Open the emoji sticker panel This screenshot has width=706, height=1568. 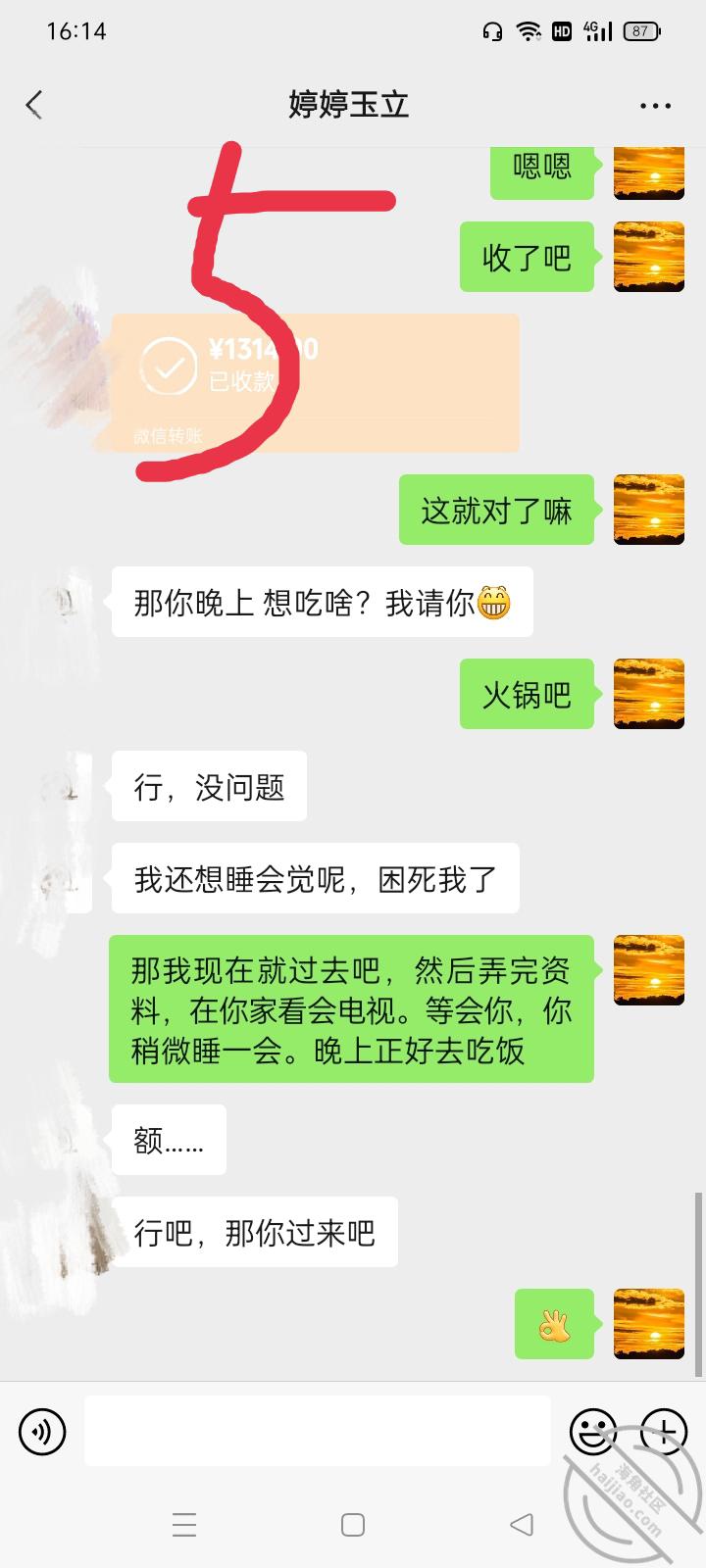[x=592, y=1431]
